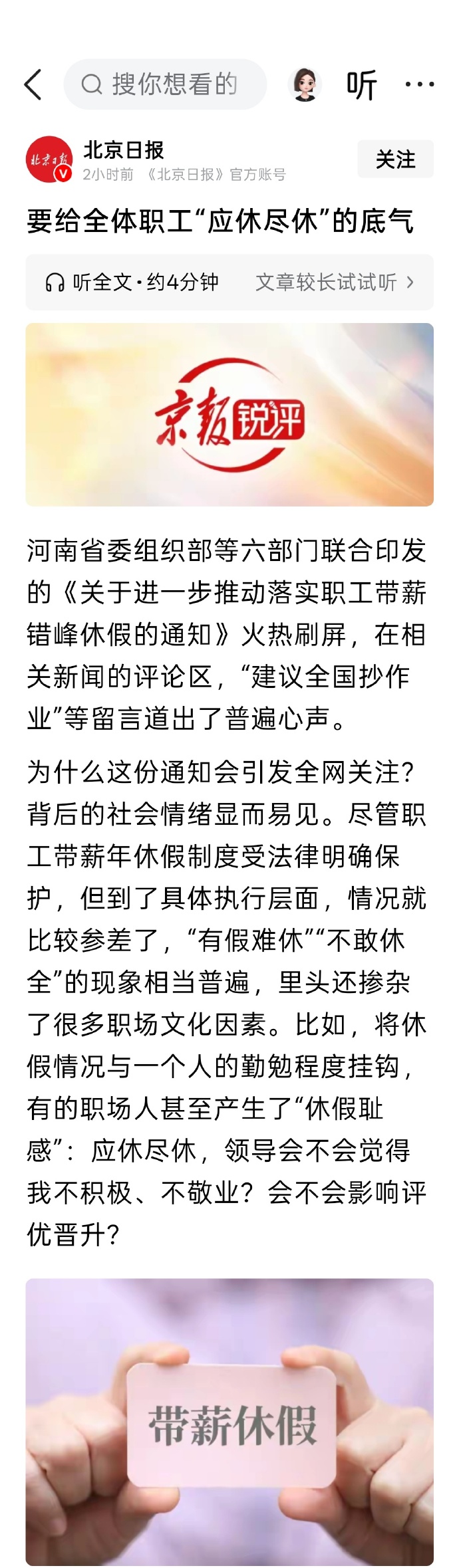Open the three-dot overflow menu

[x=420, y=84]
